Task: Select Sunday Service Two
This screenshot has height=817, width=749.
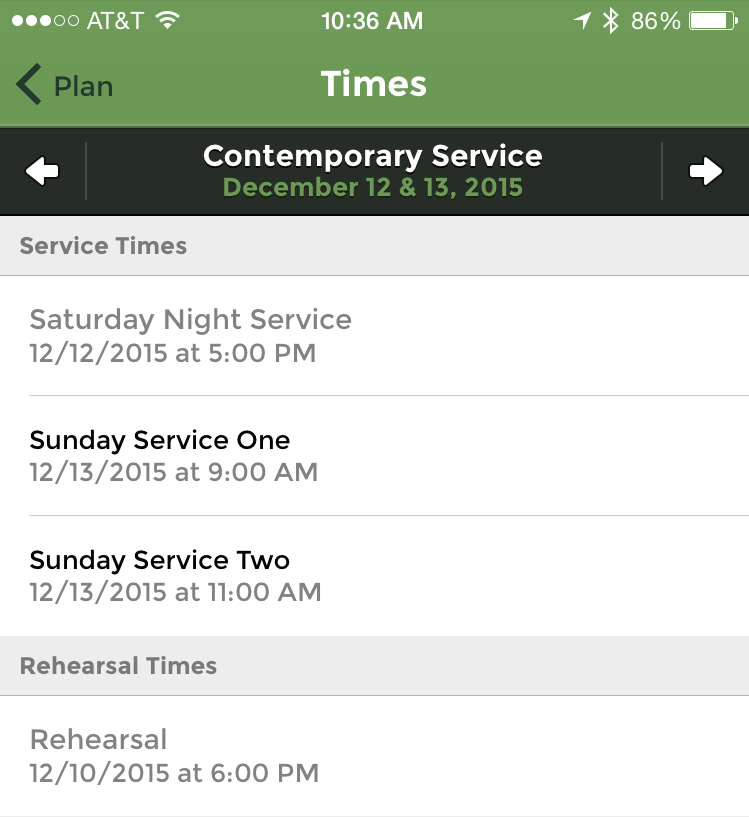Action: (x=160, y=575)
